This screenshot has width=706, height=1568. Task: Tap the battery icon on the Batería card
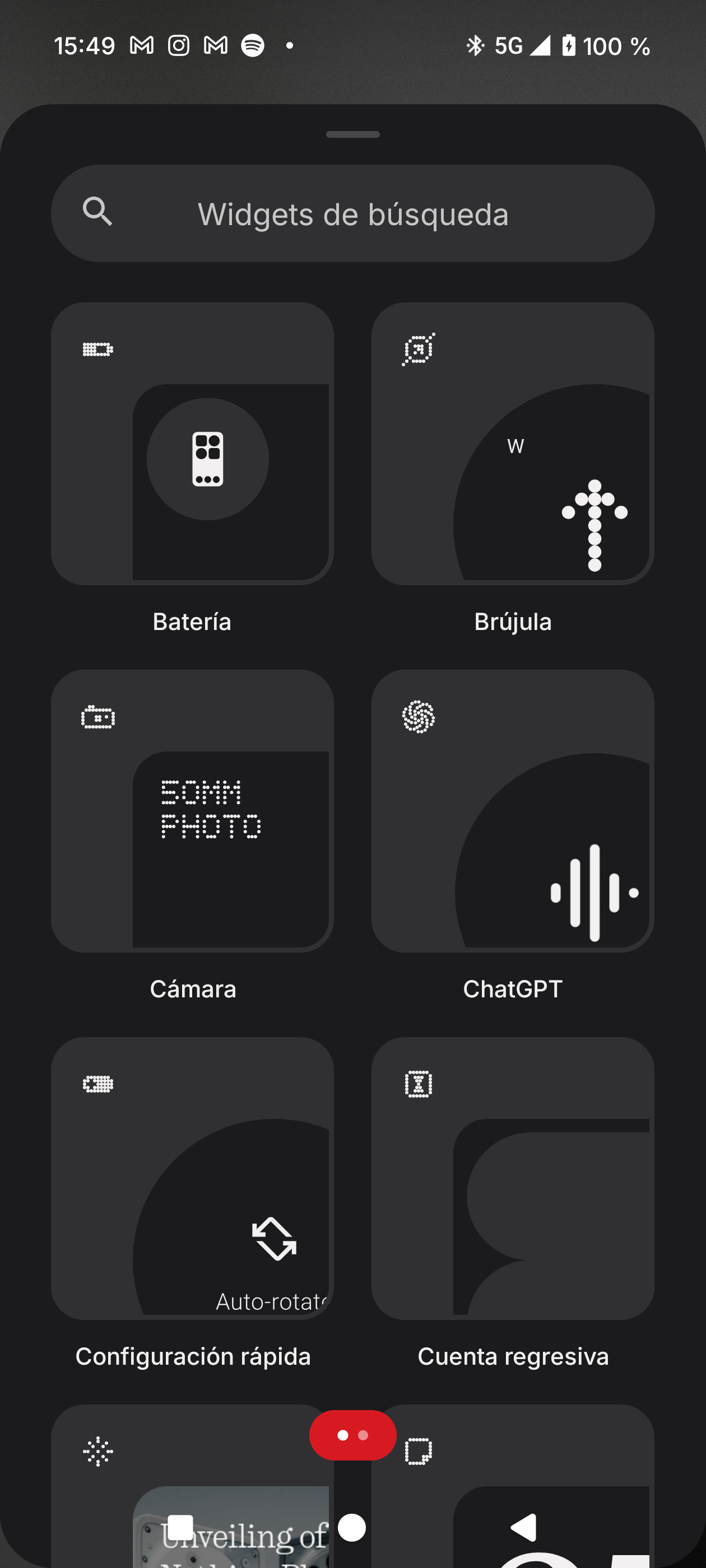(x=97, y=349)
